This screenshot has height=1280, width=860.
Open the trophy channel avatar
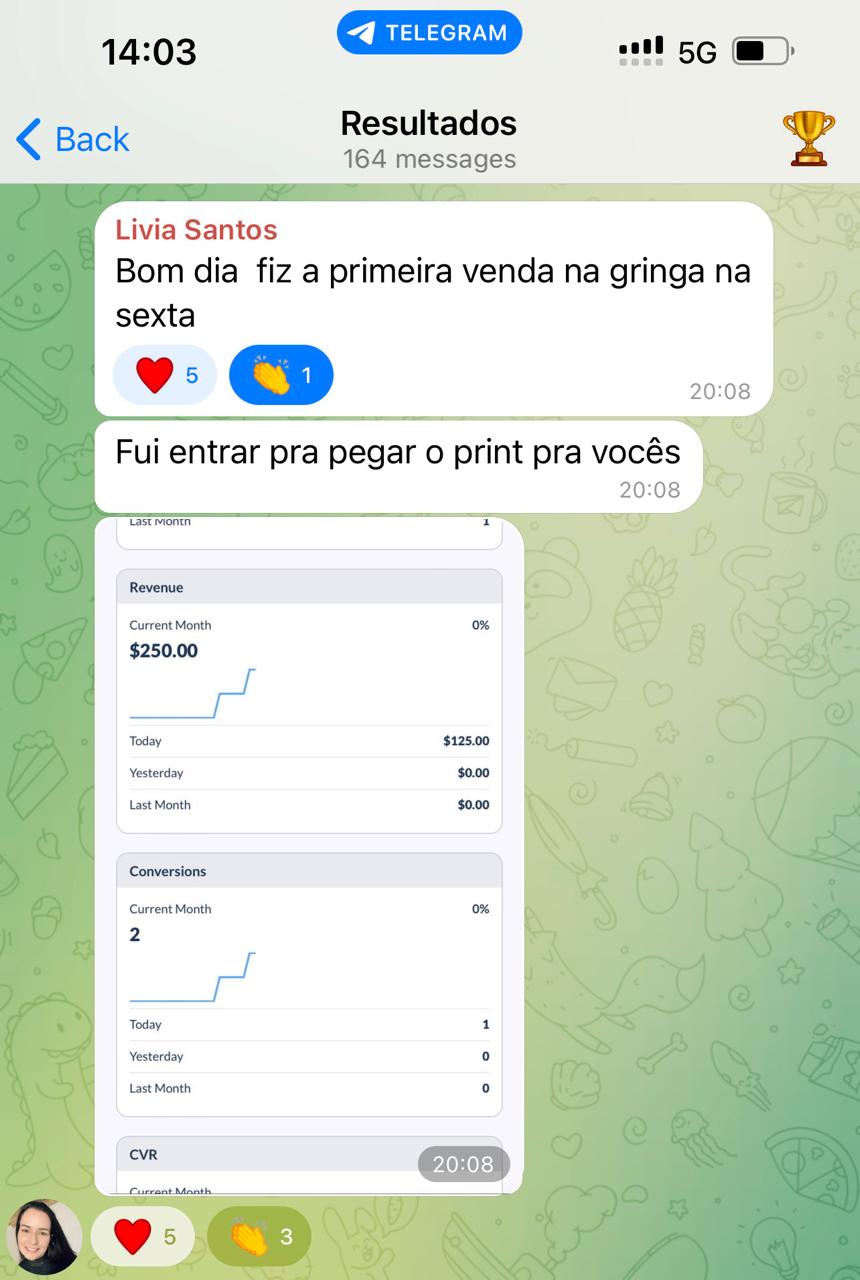808,139
